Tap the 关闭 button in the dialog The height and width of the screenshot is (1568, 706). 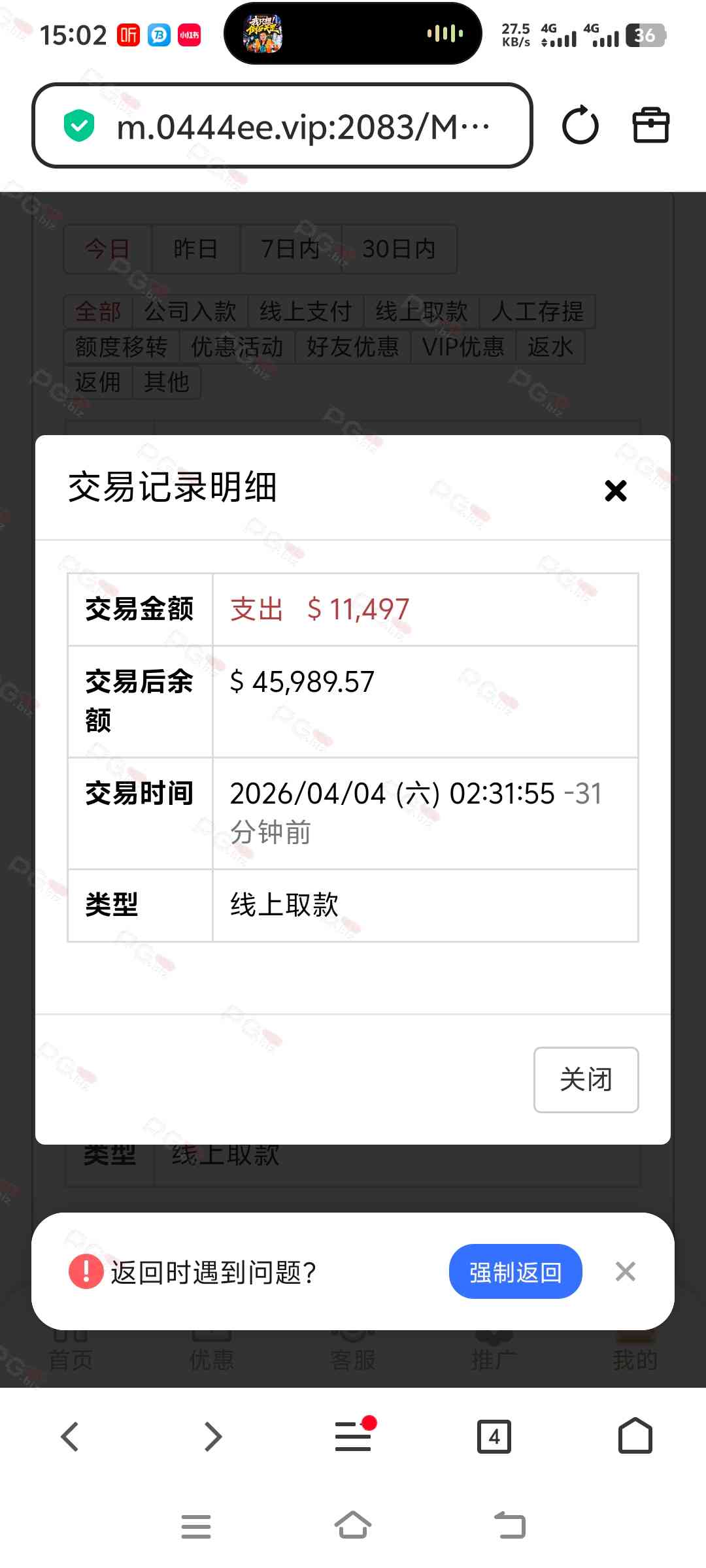click(x=586, y=1079)
